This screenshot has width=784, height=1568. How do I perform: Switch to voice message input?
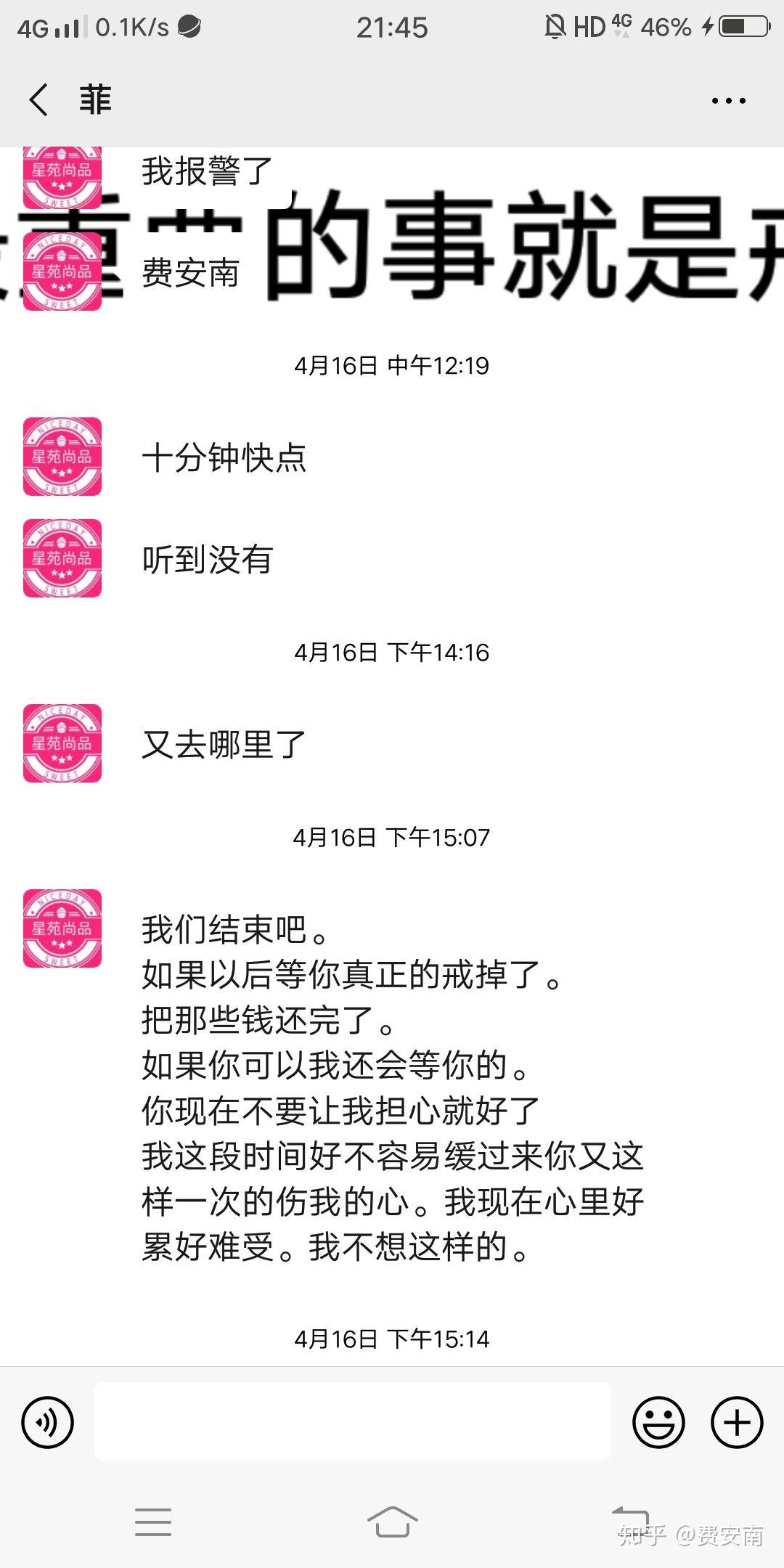coord(48,1422)
